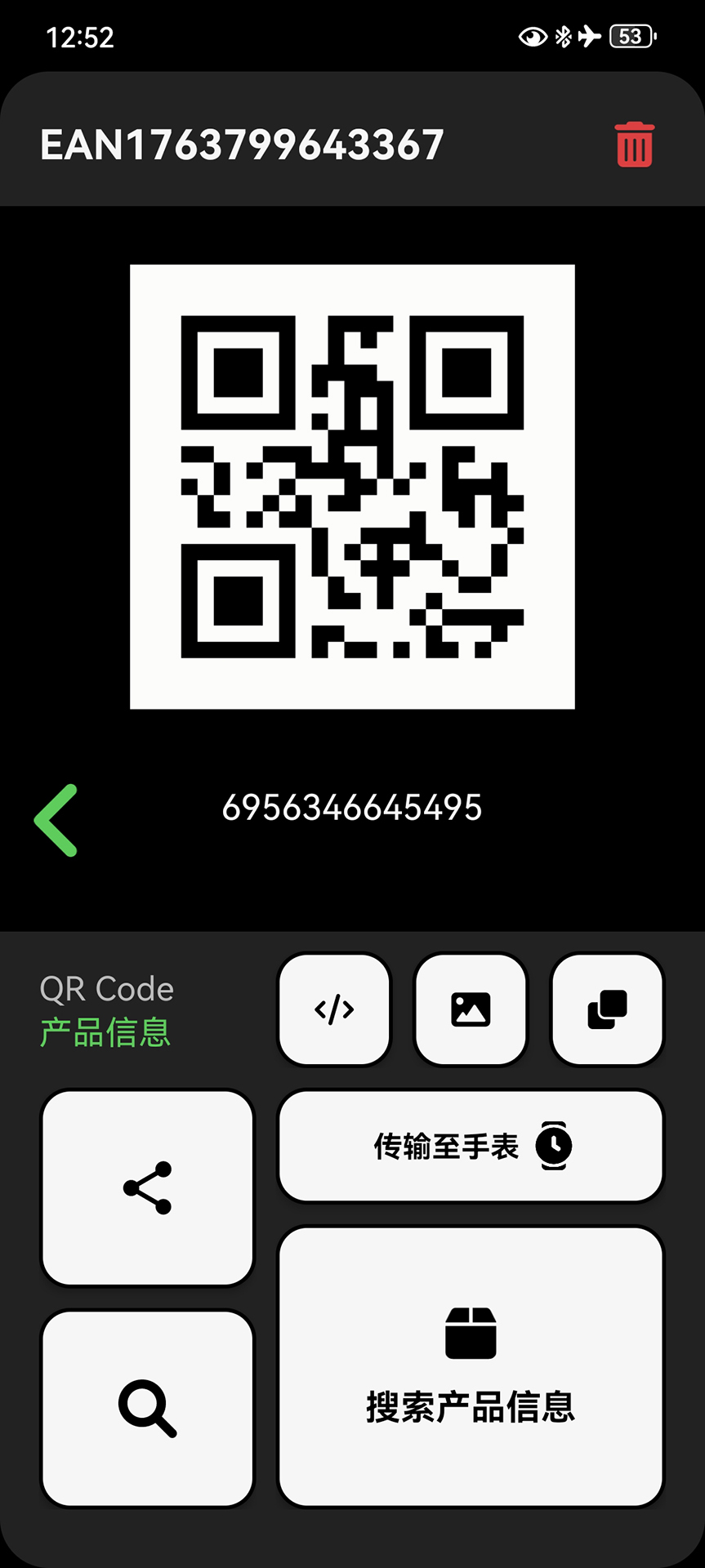Copy the barcode using the copy icon

pos(606,1009)
